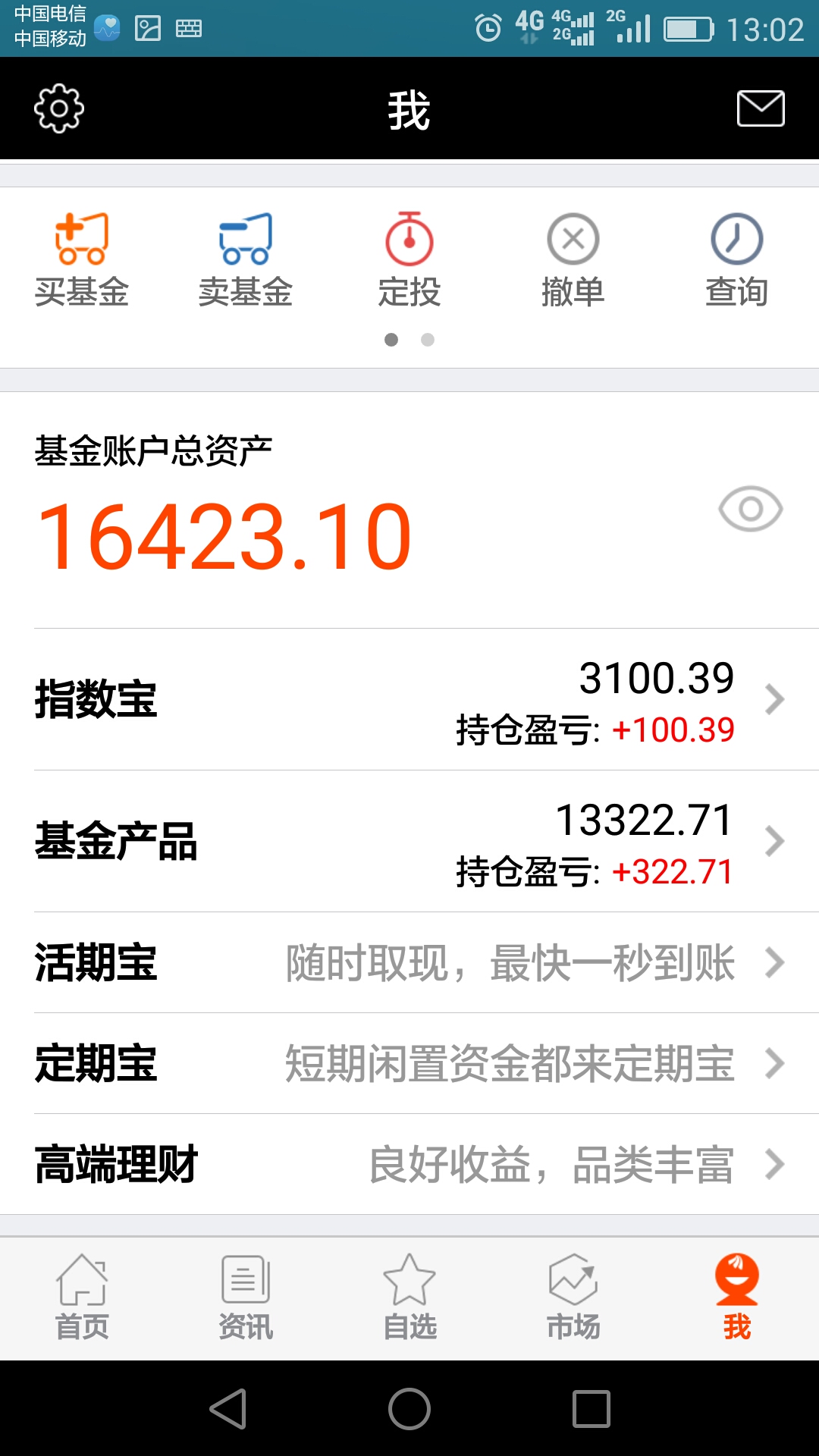This screenshot has height=1456, width=819.
Task: Tap the system back button
Action: (227, 1409)
